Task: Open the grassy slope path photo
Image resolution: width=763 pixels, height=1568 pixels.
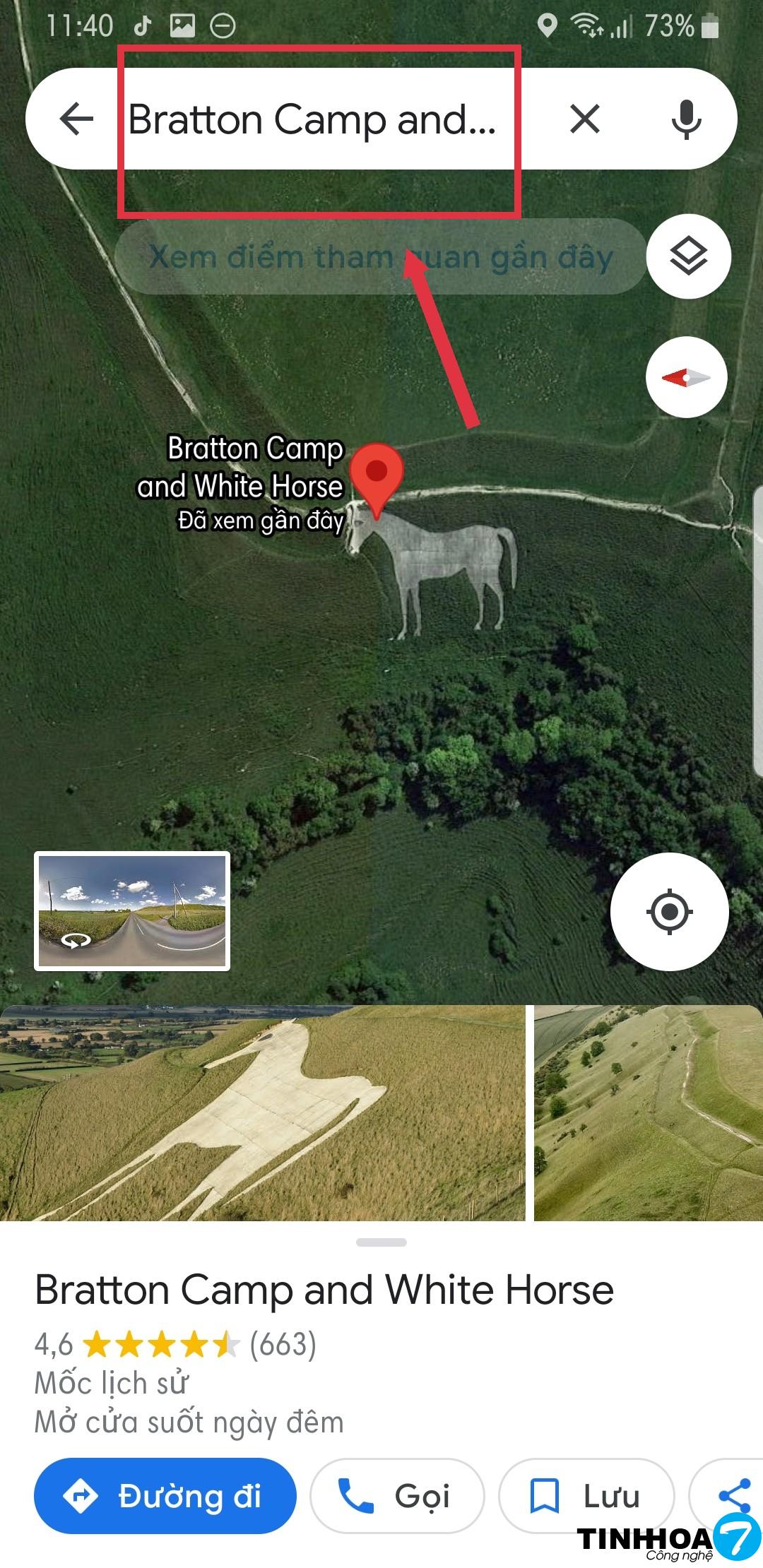Action: [x=648, y=1112]
